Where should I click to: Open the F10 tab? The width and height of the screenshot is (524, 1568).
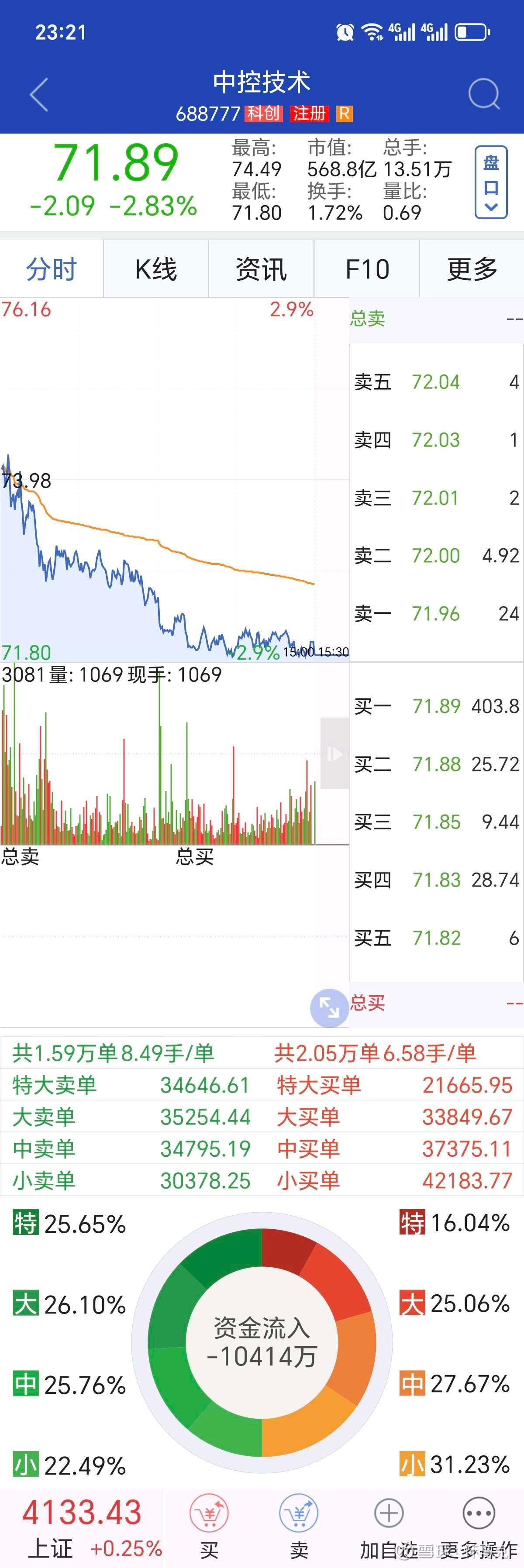point(367,269)
